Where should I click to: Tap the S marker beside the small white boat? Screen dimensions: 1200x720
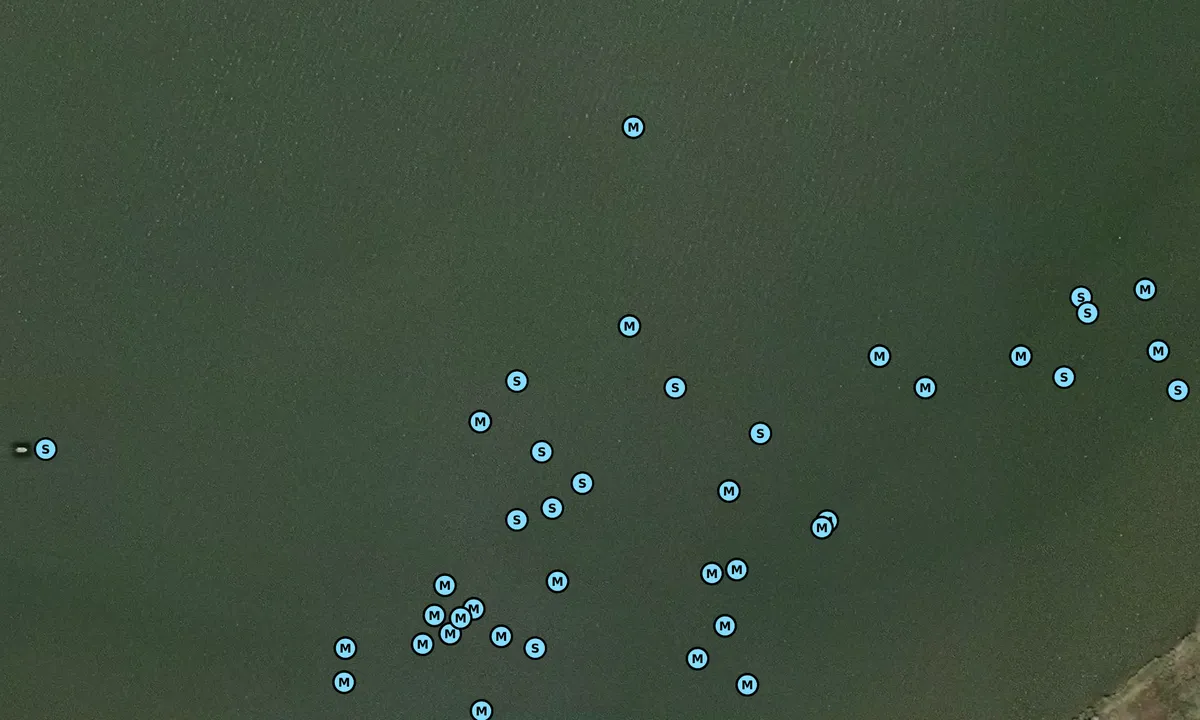click(x=45, y=449)
